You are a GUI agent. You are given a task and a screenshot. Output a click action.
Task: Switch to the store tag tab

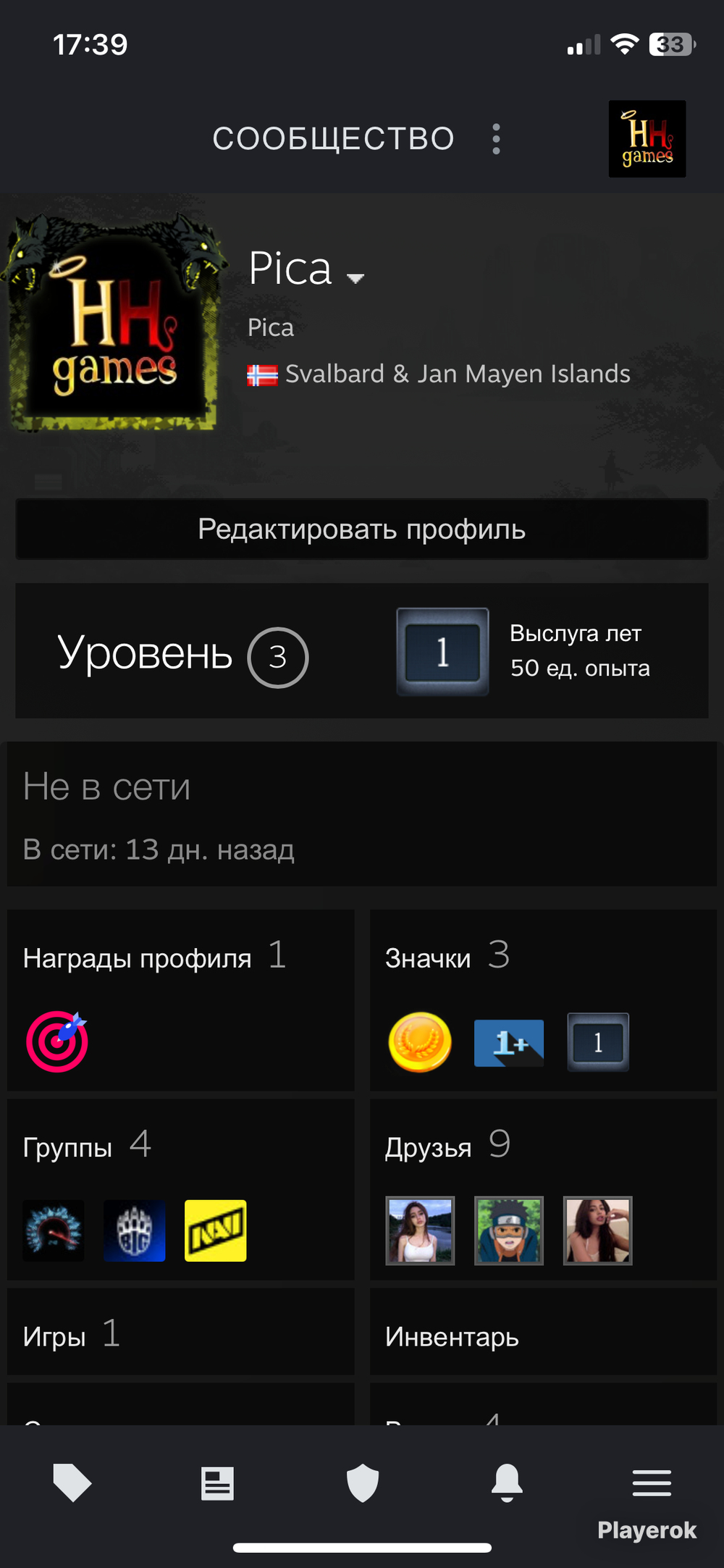coord(72,1483)
